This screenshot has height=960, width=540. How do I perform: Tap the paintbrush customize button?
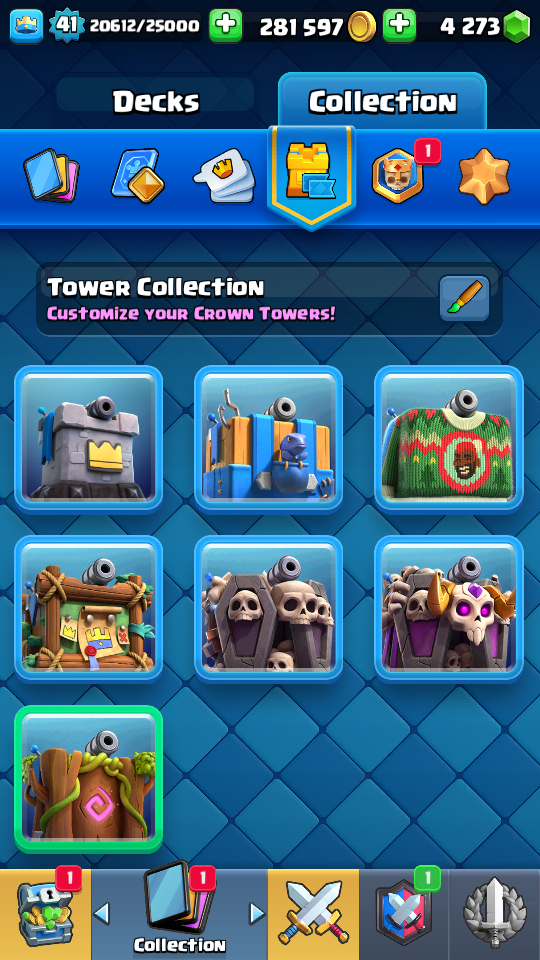[x=465, y=298]
